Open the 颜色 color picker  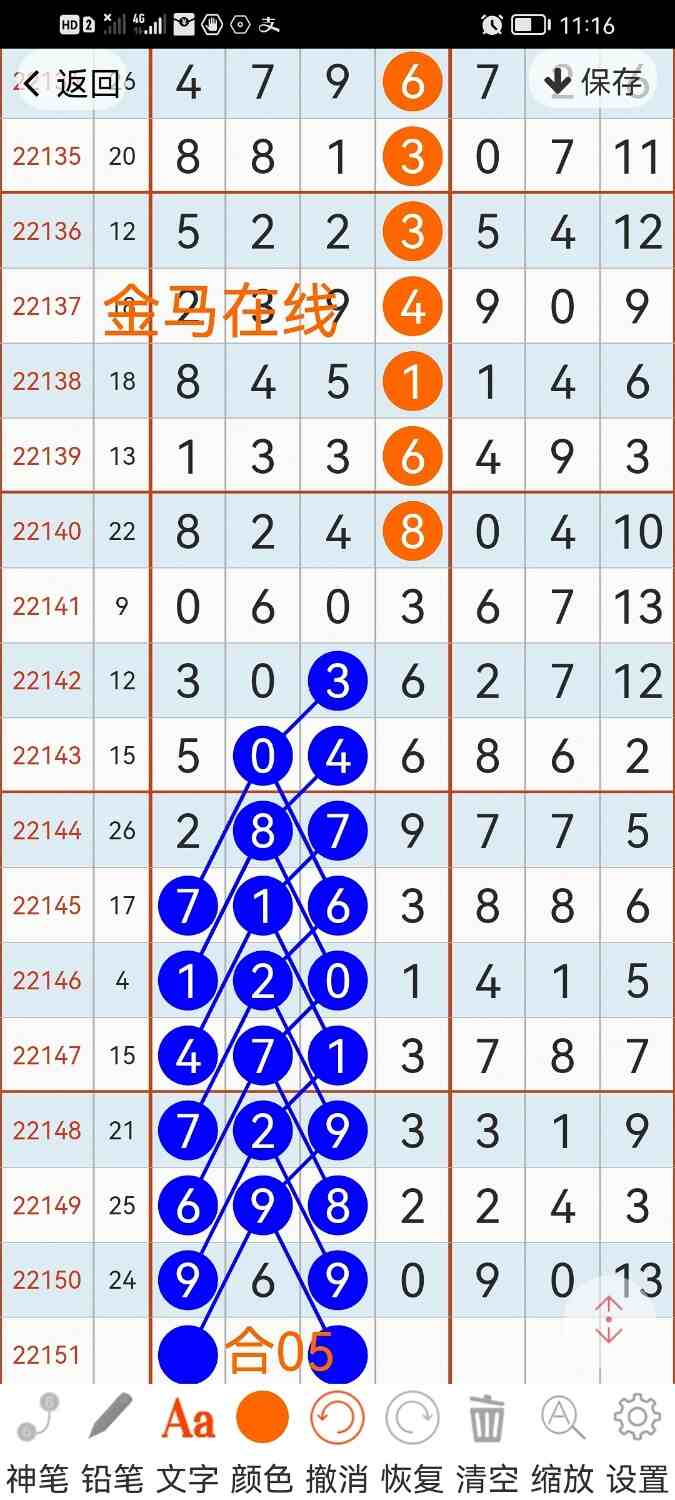262,1438
